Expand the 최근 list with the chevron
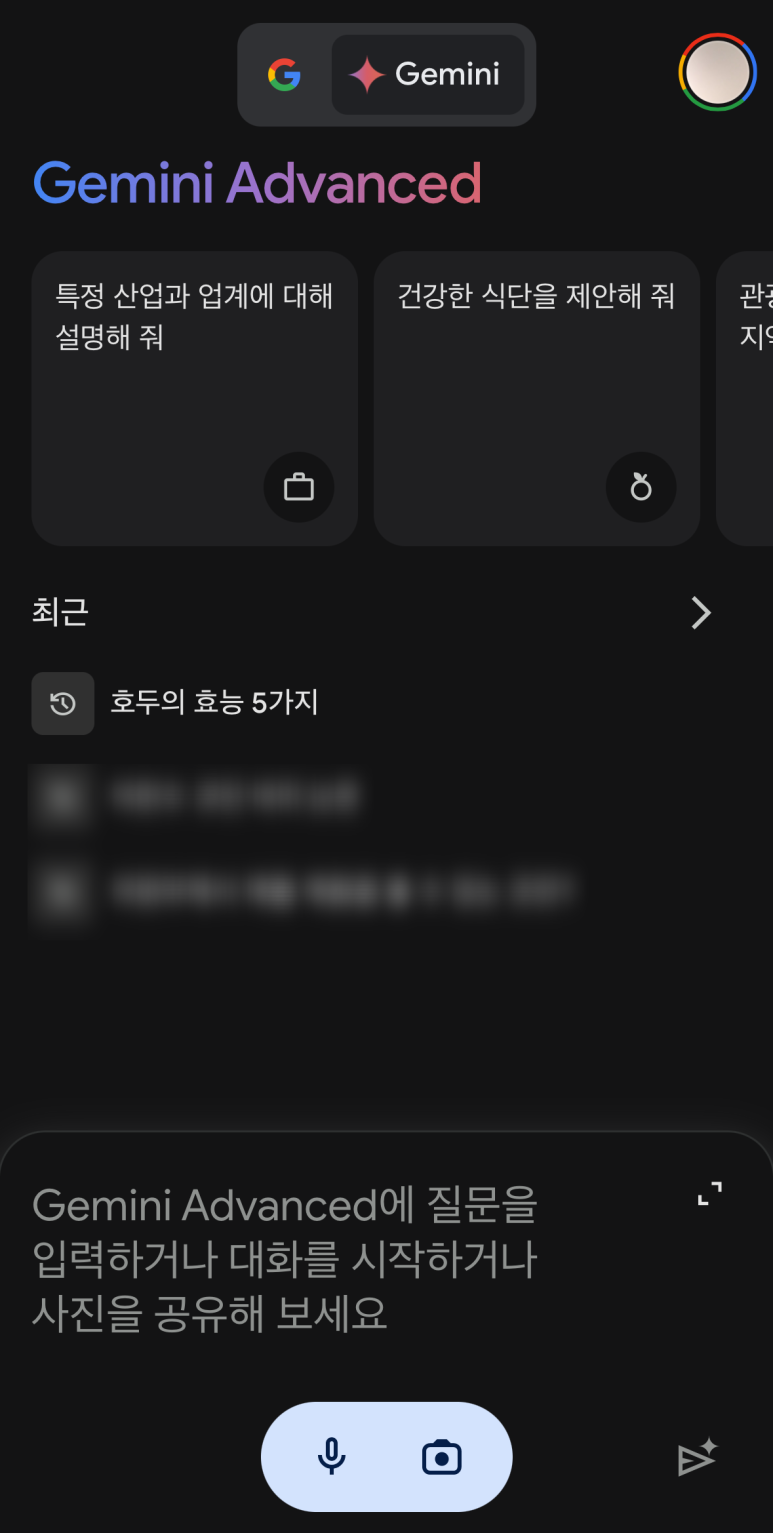The width and height of the screenshot is (773, 1533). coord(701,613)
